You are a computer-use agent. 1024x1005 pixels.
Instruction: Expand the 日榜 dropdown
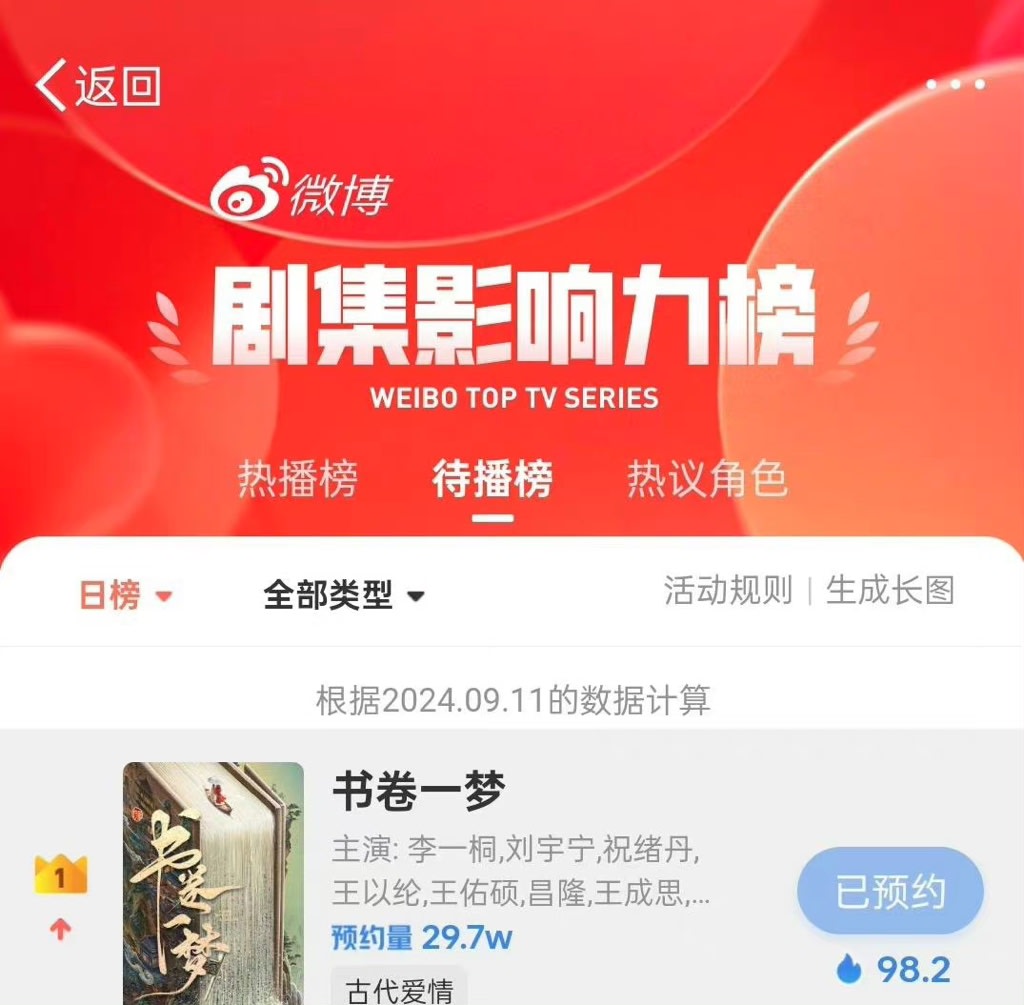pos(126,596)
